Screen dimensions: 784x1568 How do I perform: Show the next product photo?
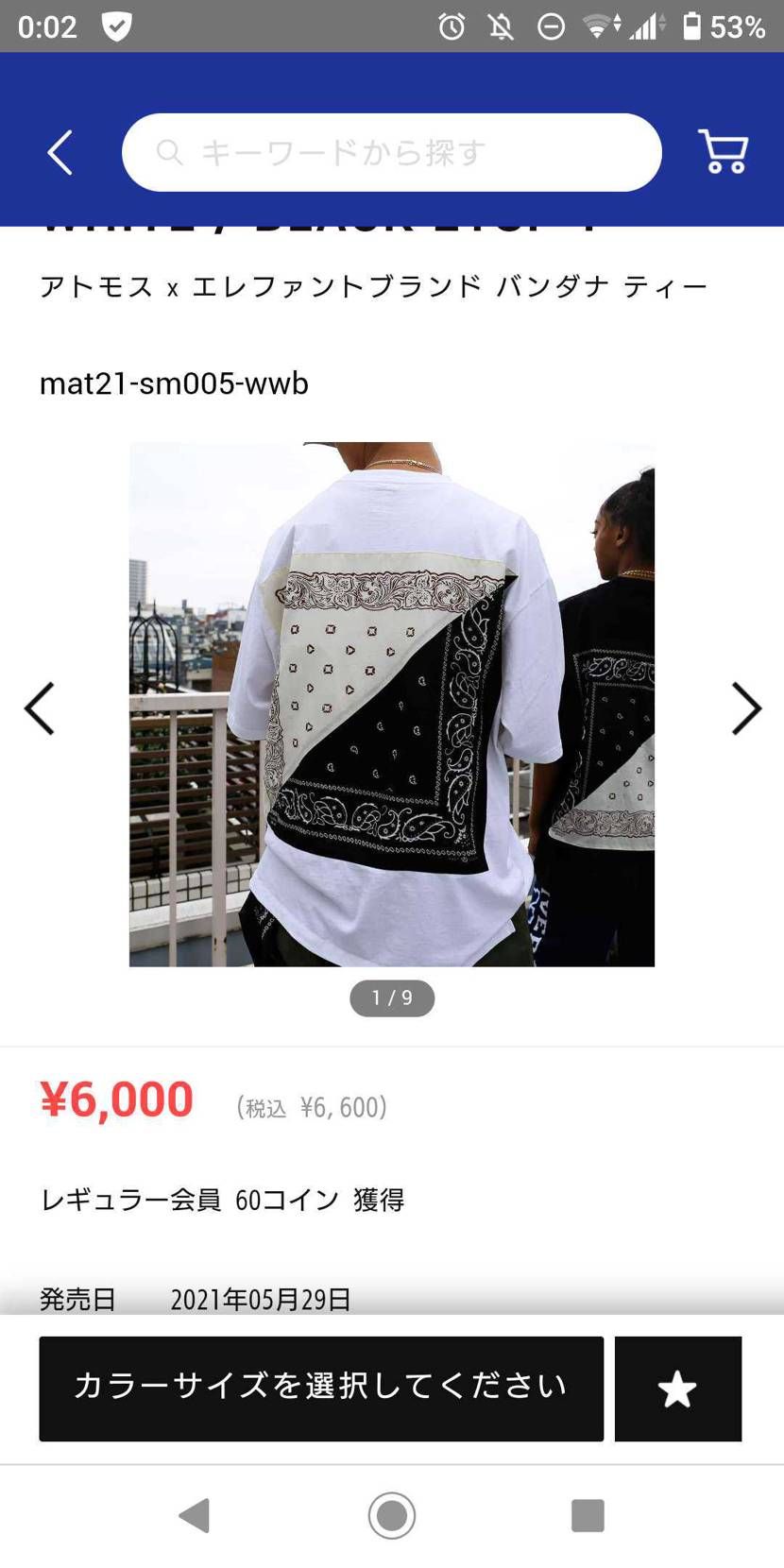tap(747, 707)
